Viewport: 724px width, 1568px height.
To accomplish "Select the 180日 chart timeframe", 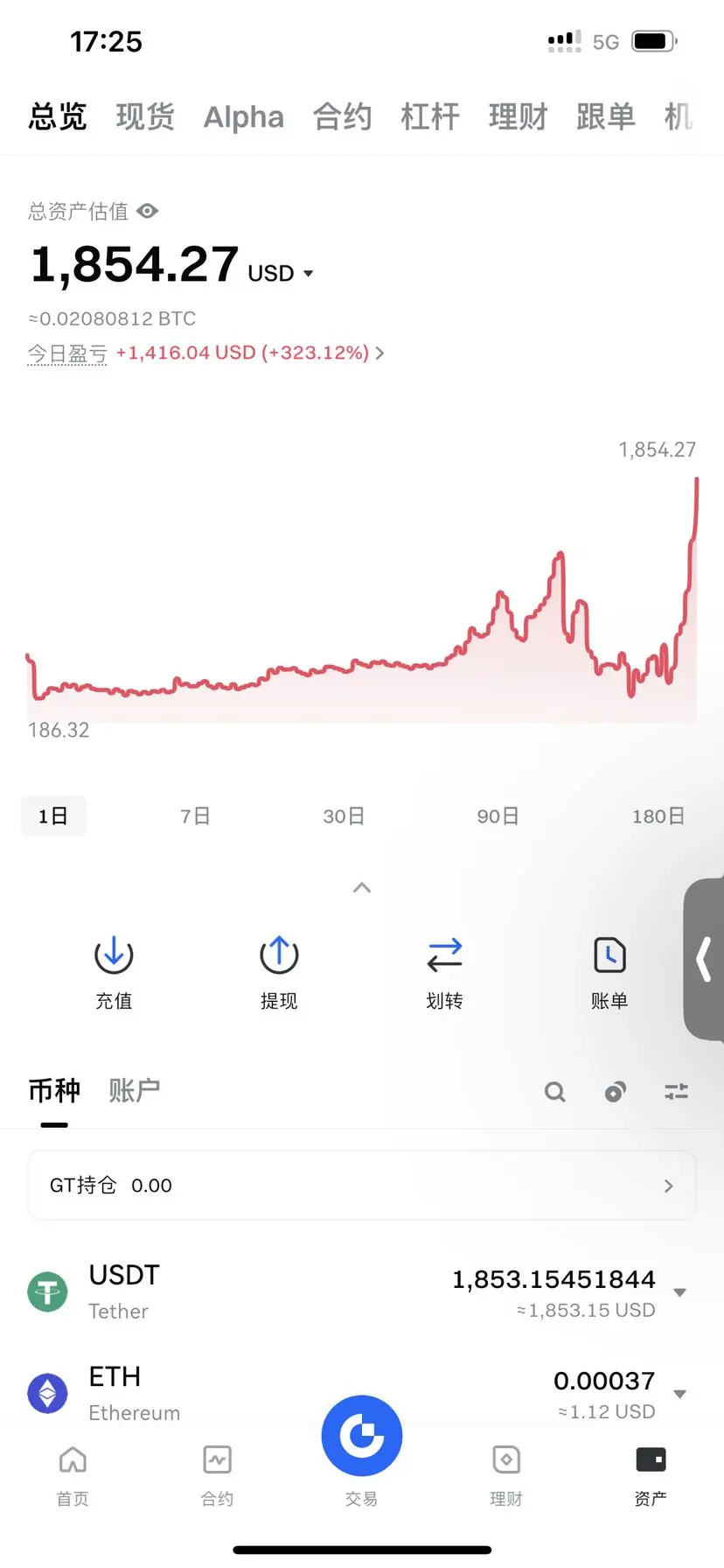I will [658, 815].
